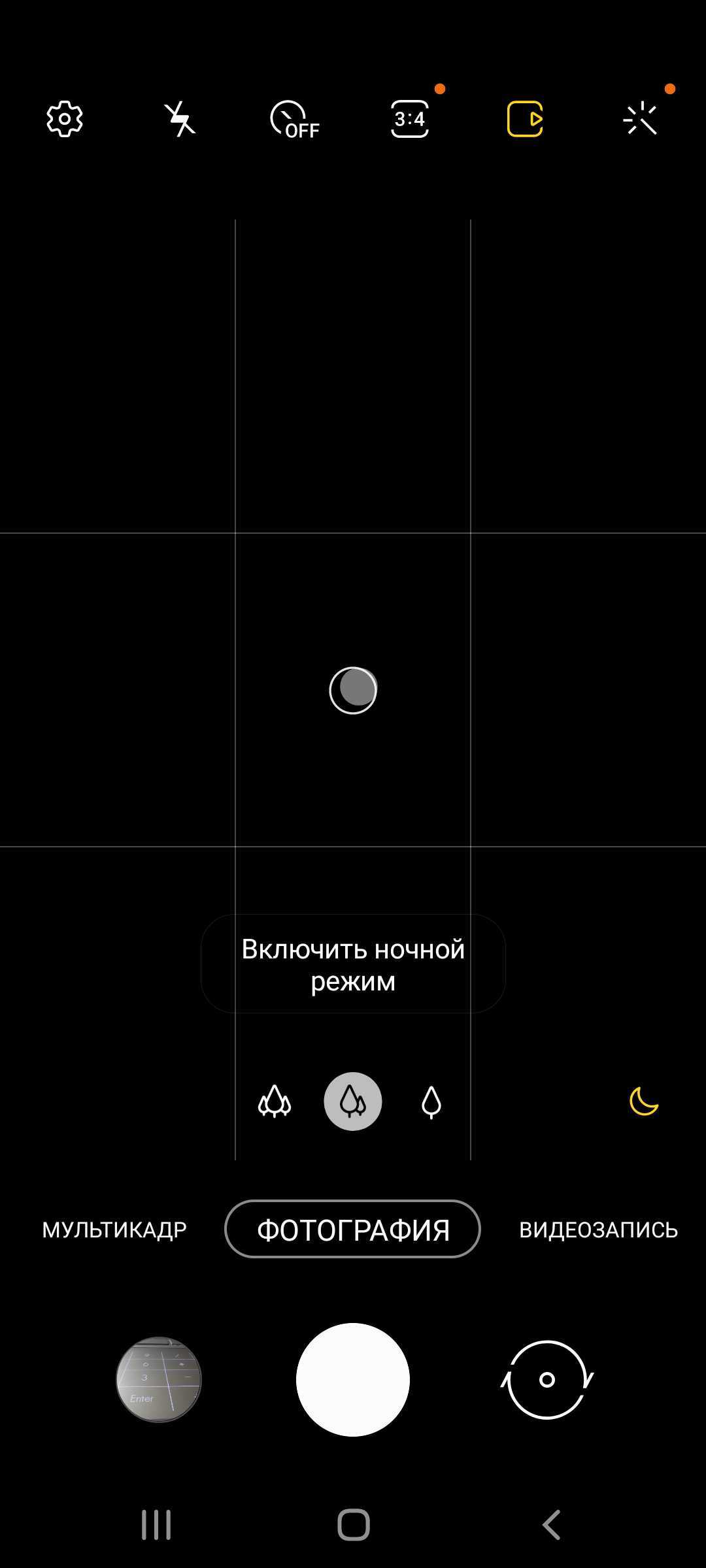Open filters and effects wand
Screen dimensions: 706x1568
point(640,119)
